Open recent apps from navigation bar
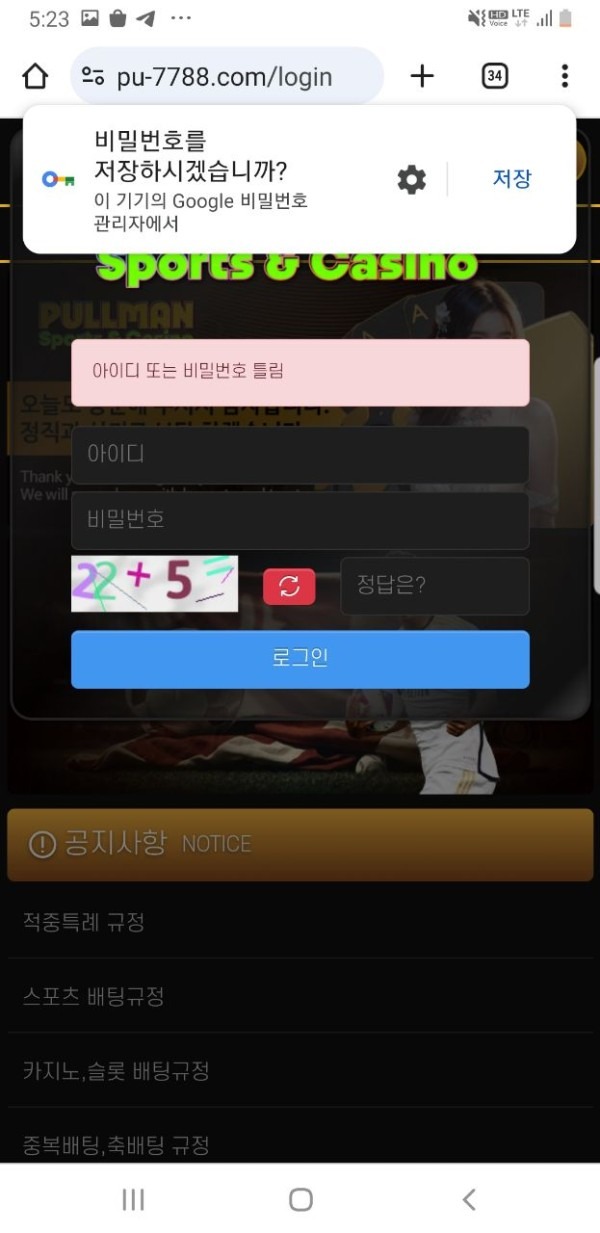This screenshot has height=1233, width=600. pos(133,1199)
